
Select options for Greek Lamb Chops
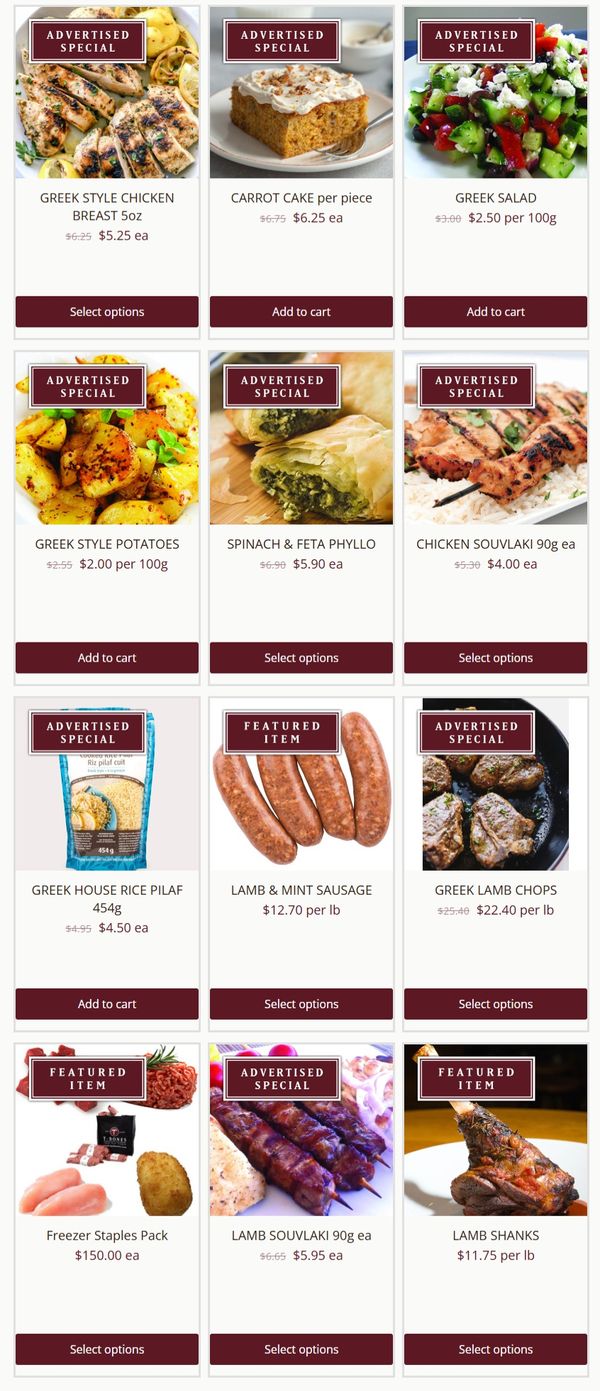coord(495,1004)
